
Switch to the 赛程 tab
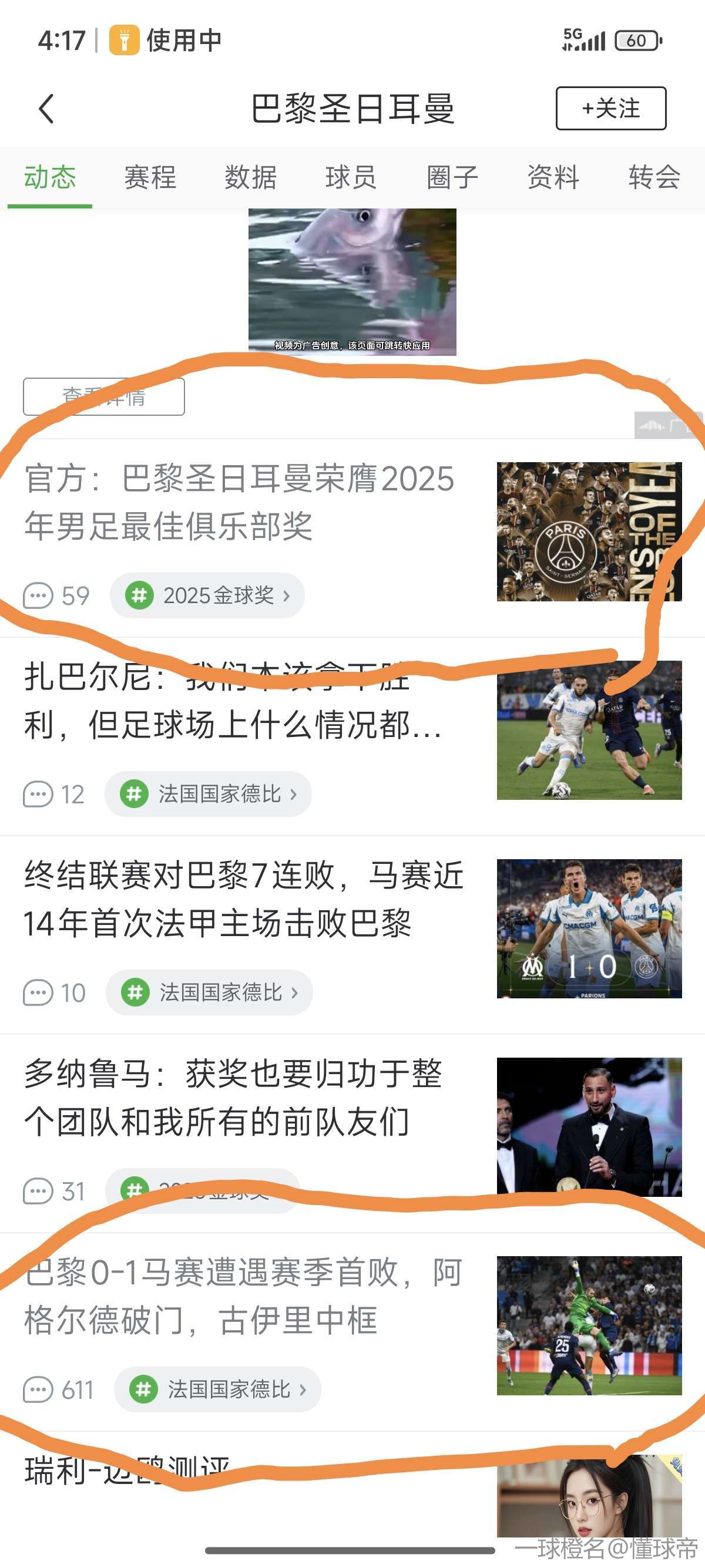pyautogui.click(x=150, y=178)
